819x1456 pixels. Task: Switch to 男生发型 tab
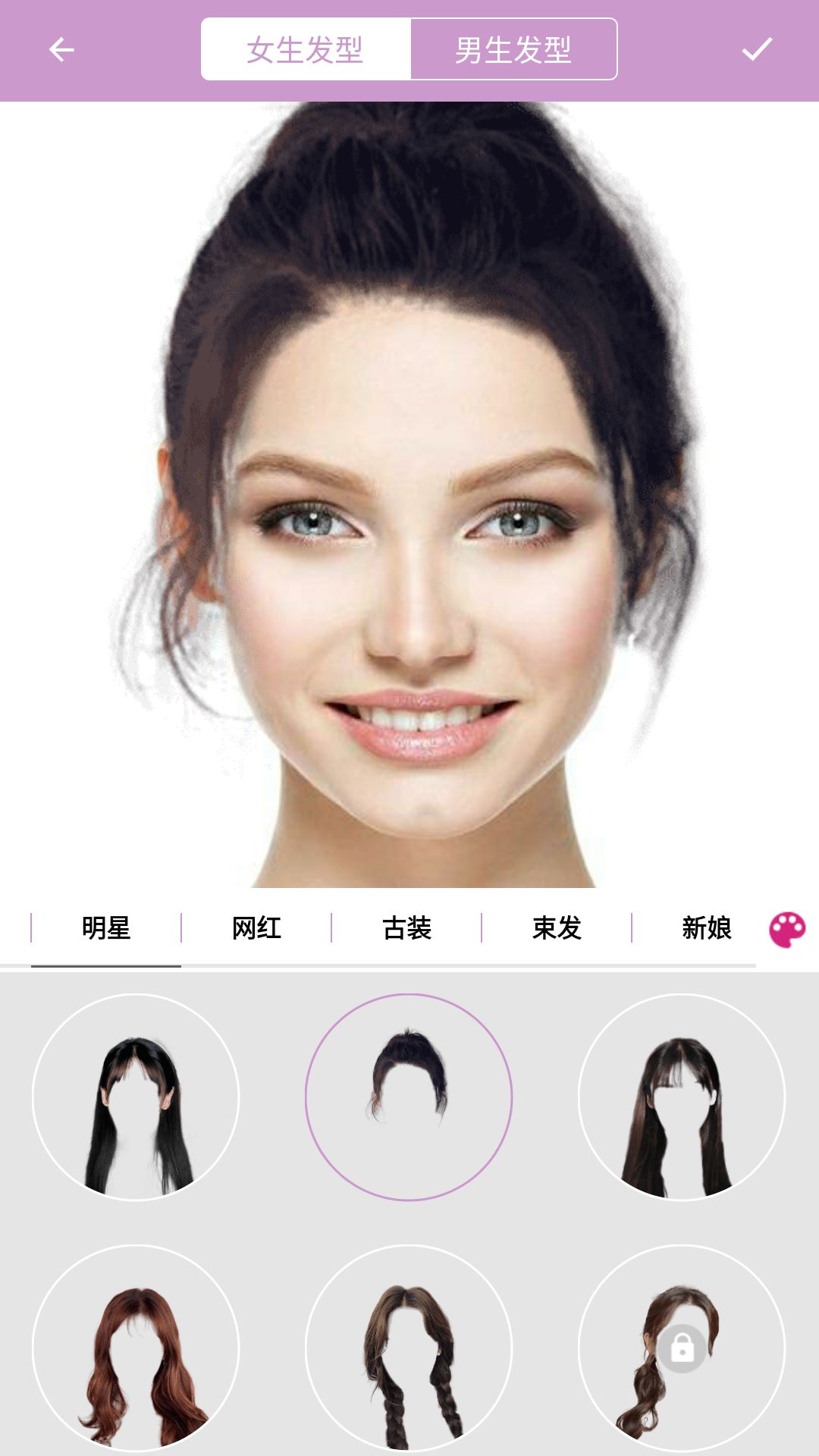(513, 50)
